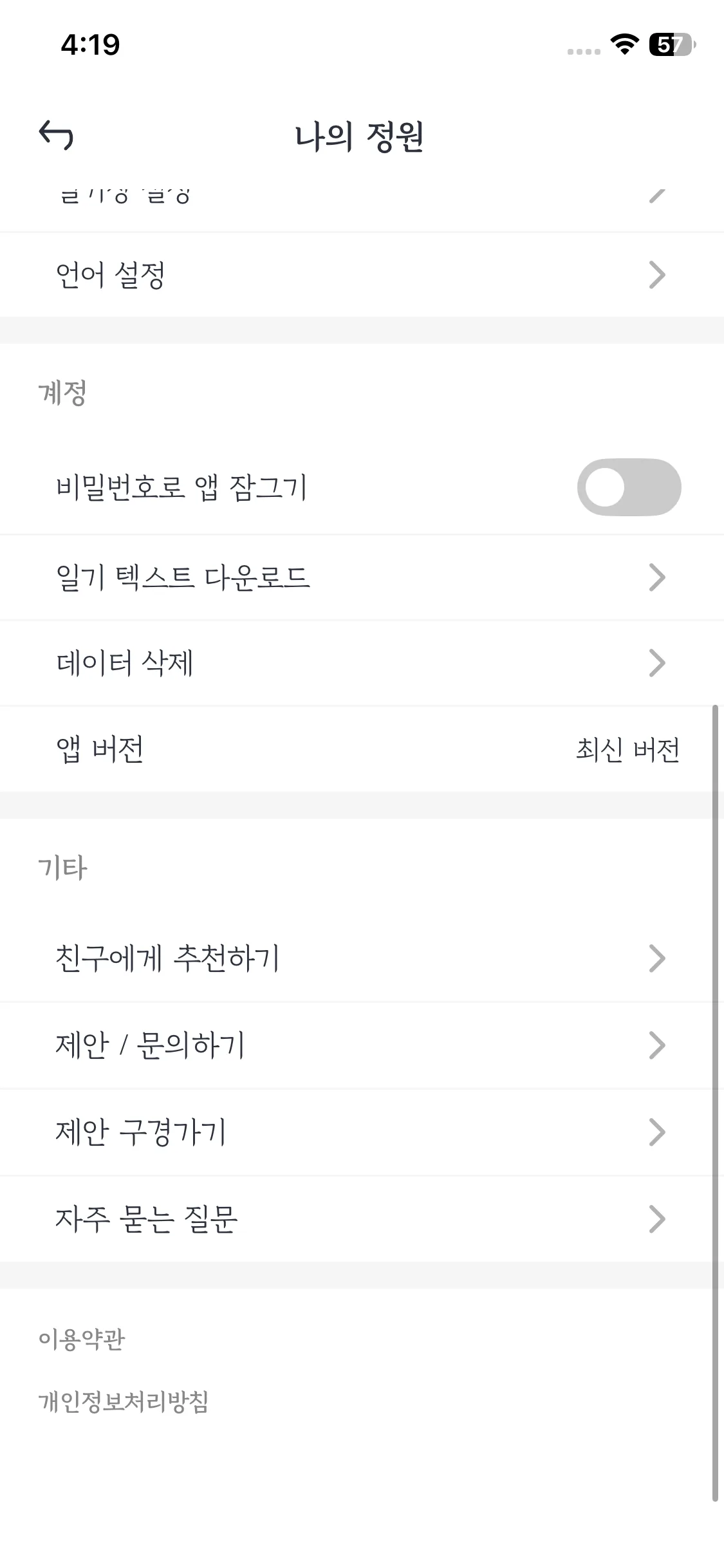Open 일기 텍스트 다운로드
Screen dimensions: 724x1568
click(362, 577)
